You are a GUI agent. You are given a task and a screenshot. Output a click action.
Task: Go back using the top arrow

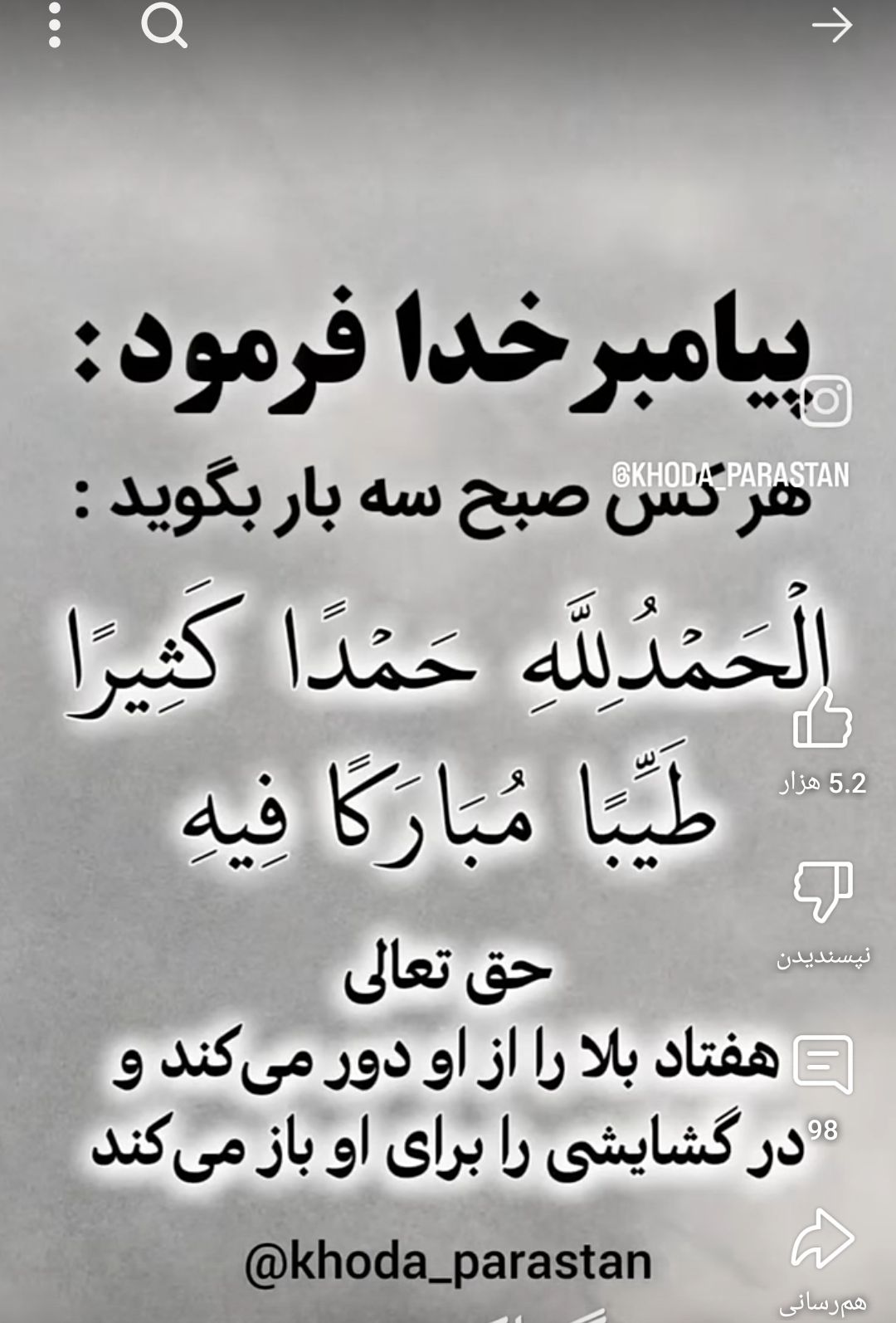click(x=831, y=27)
